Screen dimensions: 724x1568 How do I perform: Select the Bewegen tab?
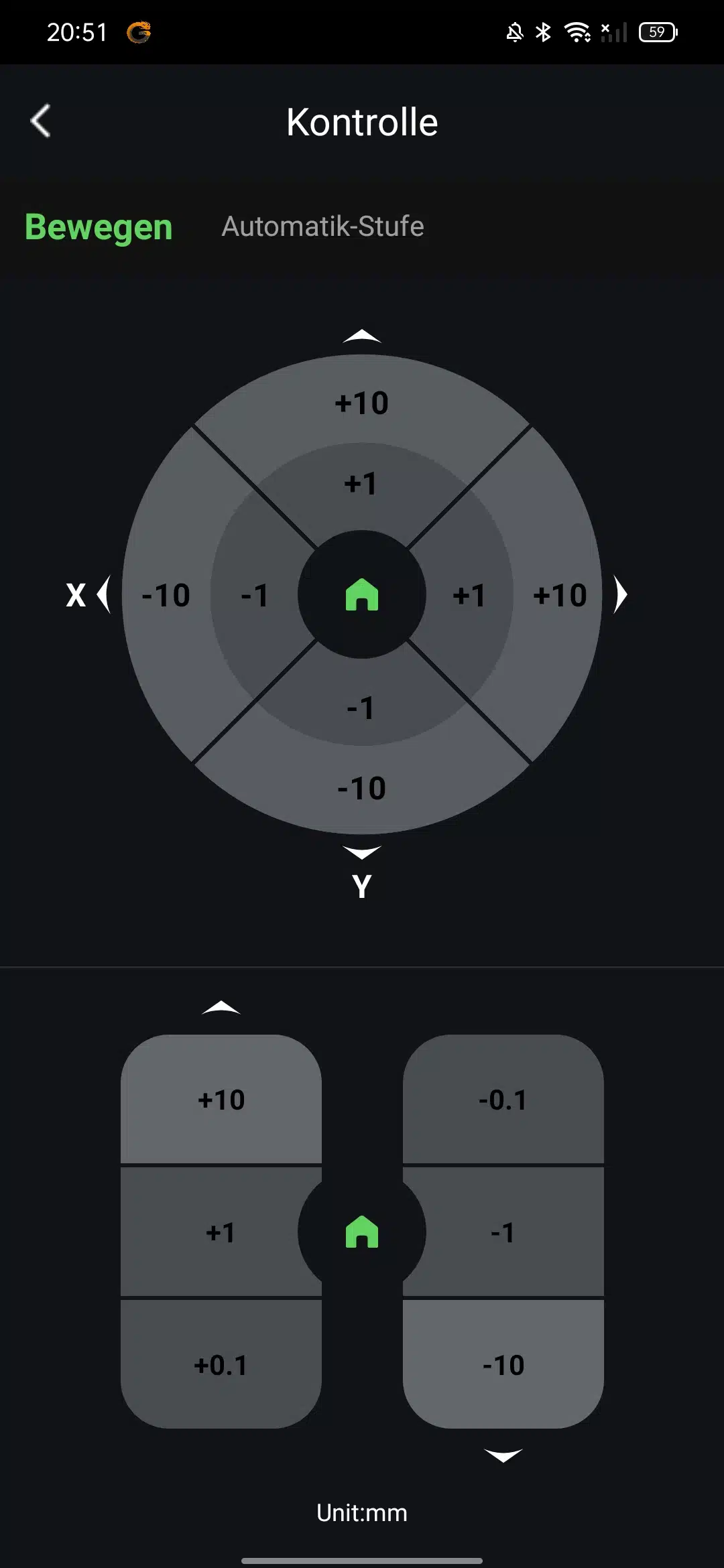pos(99,227)
